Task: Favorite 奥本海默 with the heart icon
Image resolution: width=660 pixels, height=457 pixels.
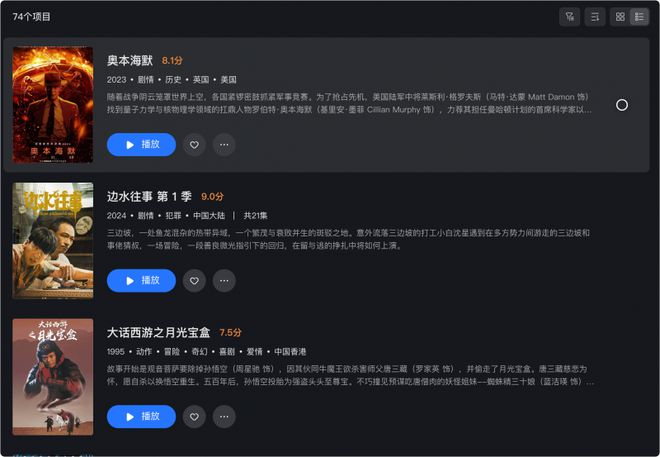Action: pyautogui.click(x=194, y=145)
